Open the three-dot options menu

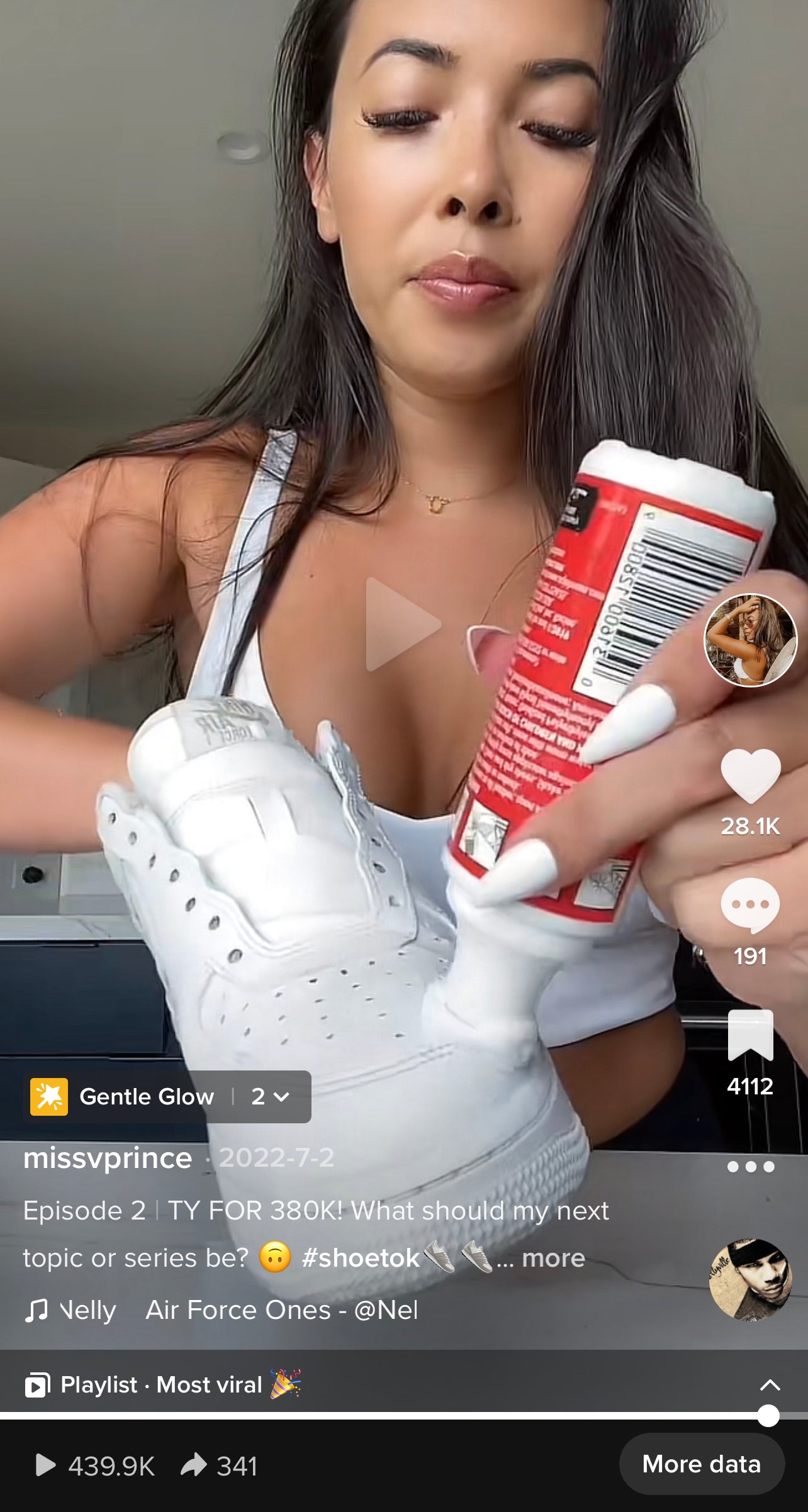pos(750,1167)
